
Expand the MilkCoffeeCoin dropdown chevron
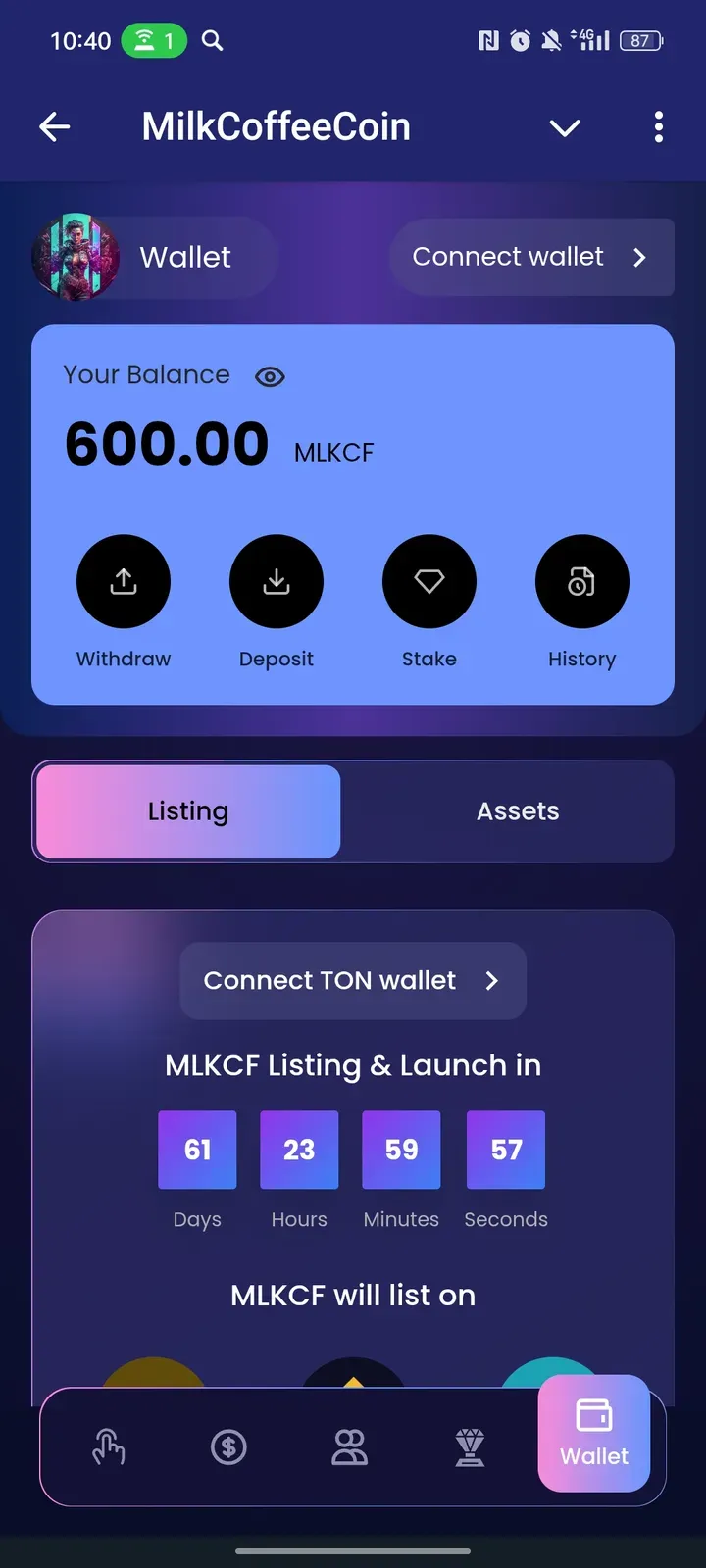pos(565,127)
